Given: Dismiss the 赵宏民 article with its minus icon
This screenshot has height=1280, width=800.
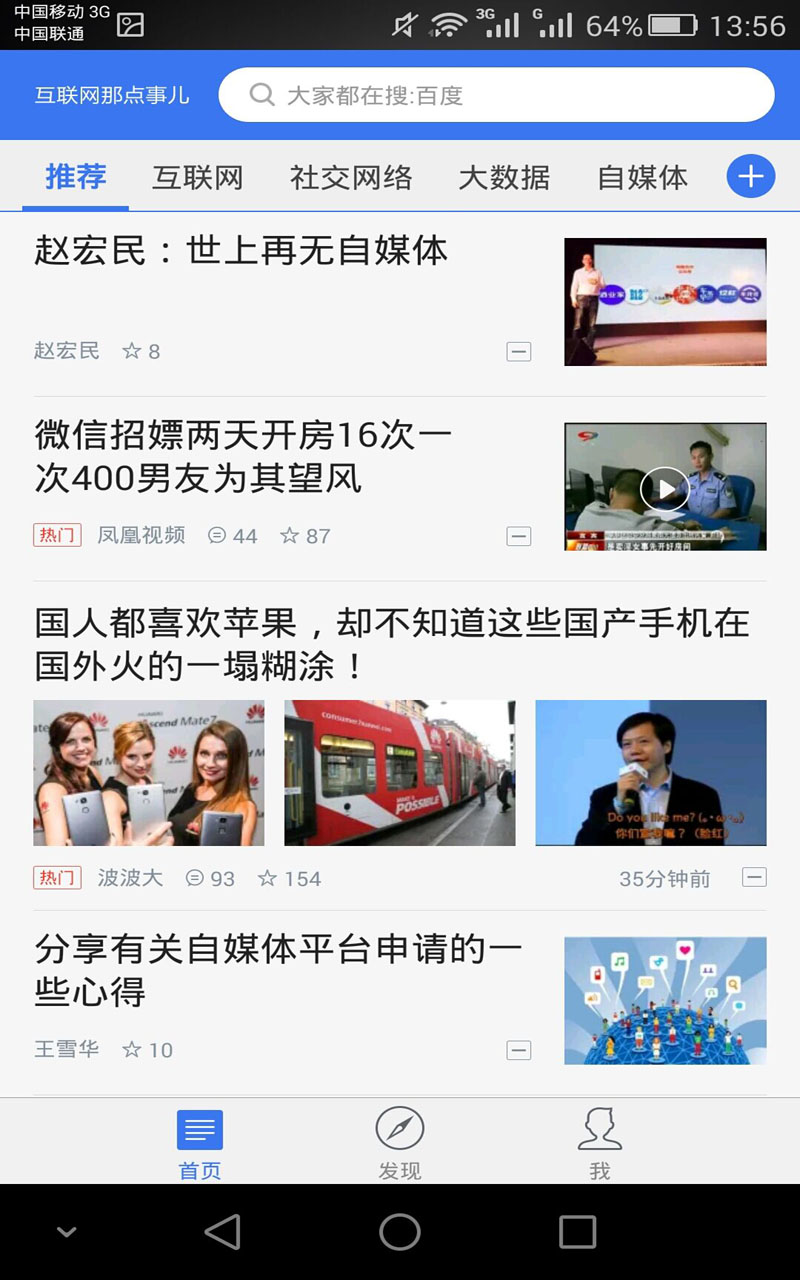Looking at the screenshot, I should pyautogui.click(x=519, y=351).
